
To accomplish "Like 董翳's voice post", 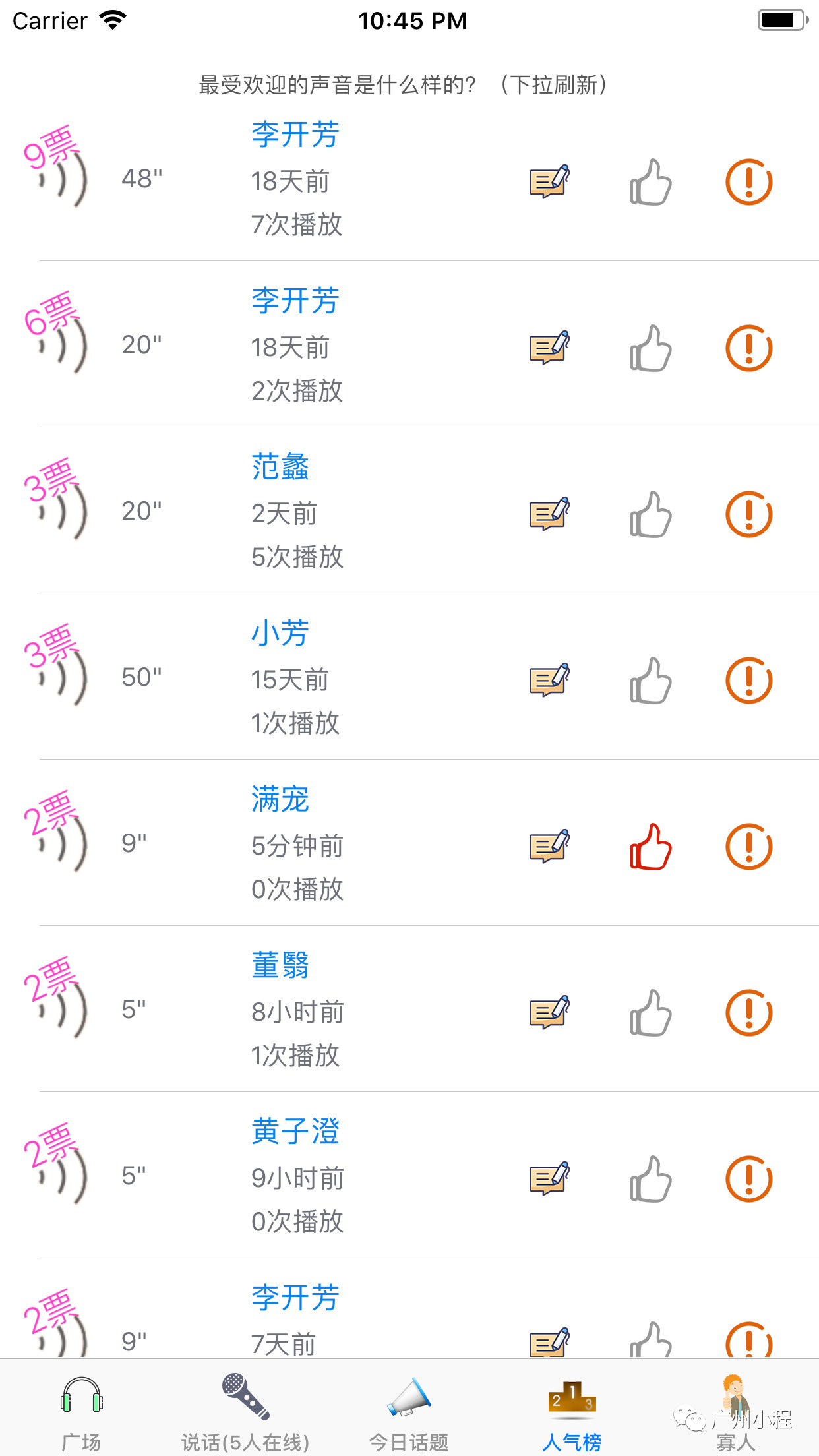I will coord(650,1013).
